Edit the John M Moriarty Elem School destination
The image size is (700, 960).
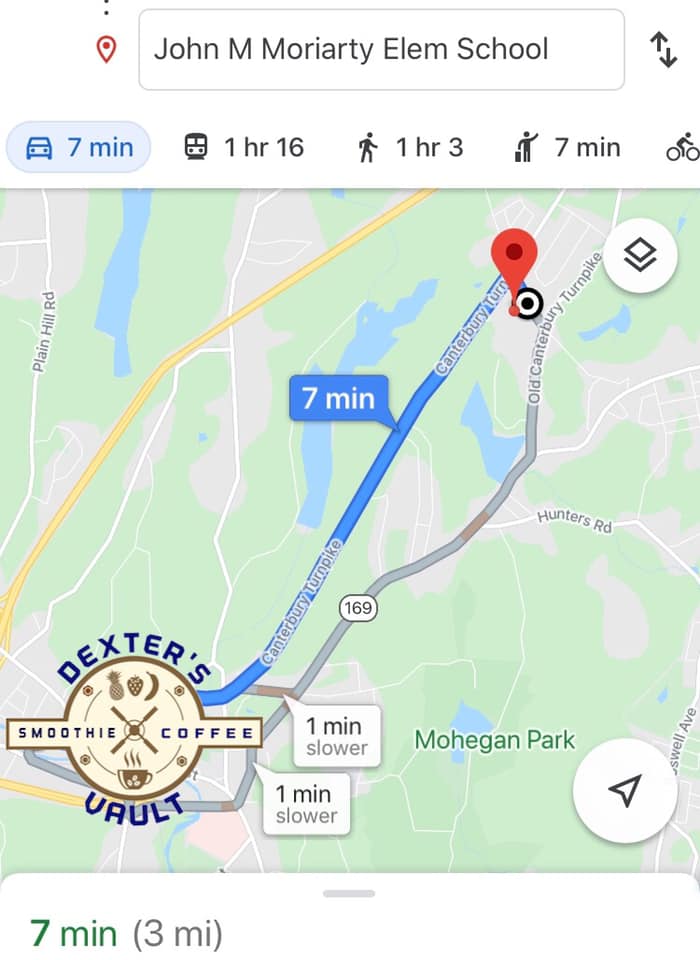click(x=380, y=49)
